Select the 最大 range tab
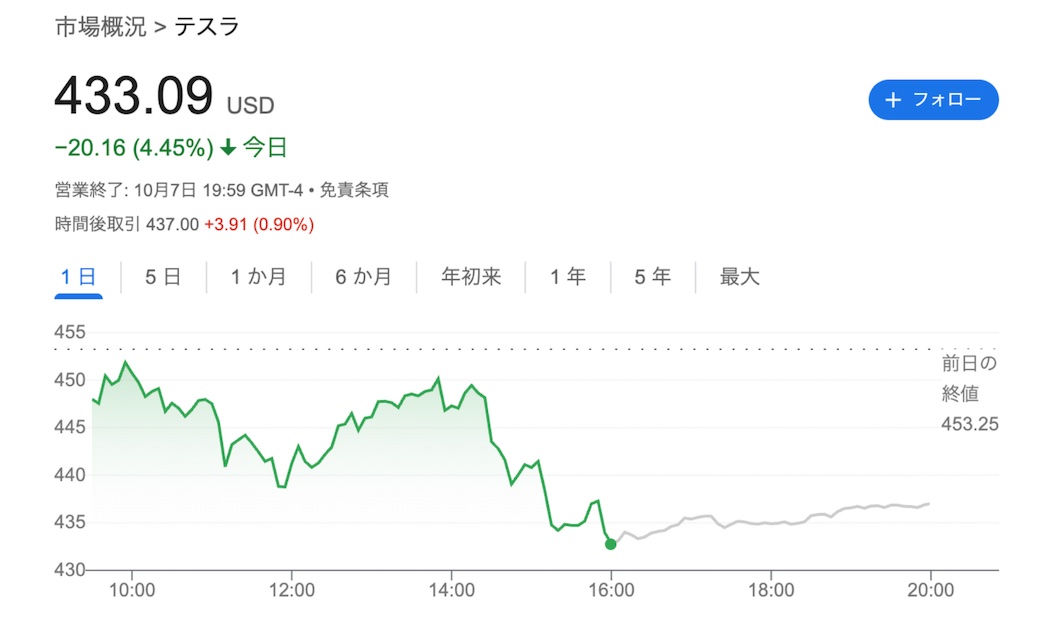1050x627 pixels. (740, 277)
